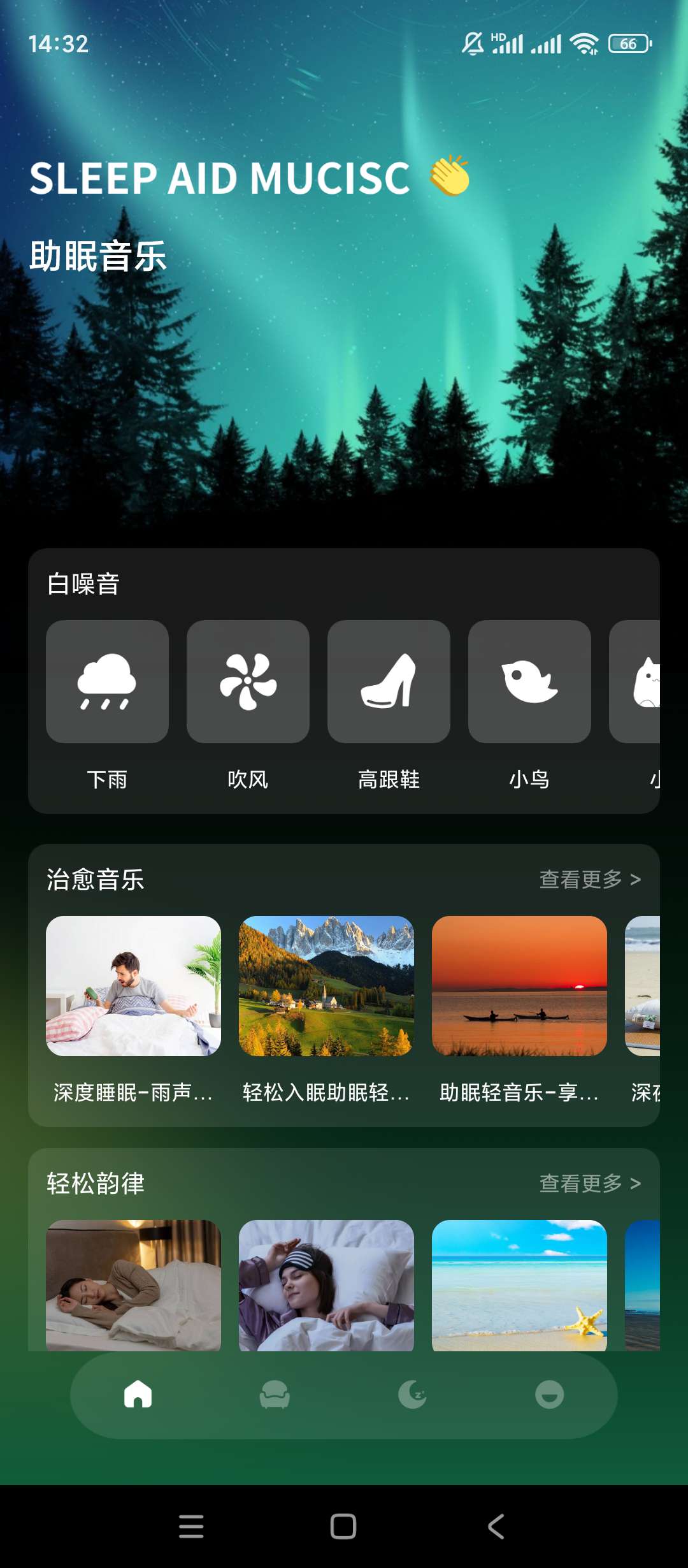Go back with system back button
The image size is (688, 1568).
496,1527
